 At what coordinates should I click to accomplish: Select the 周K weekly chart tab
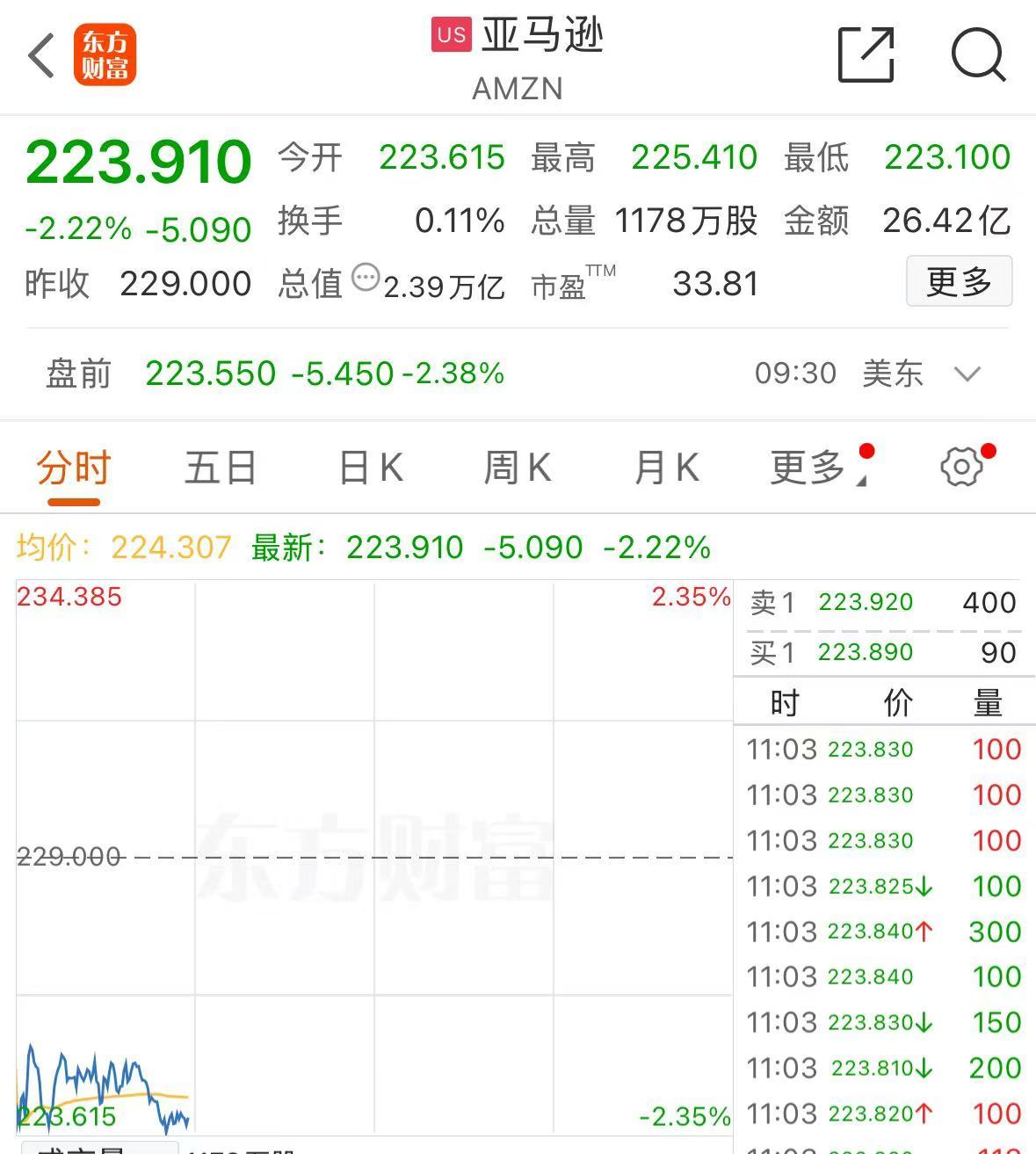coord(518,467)
